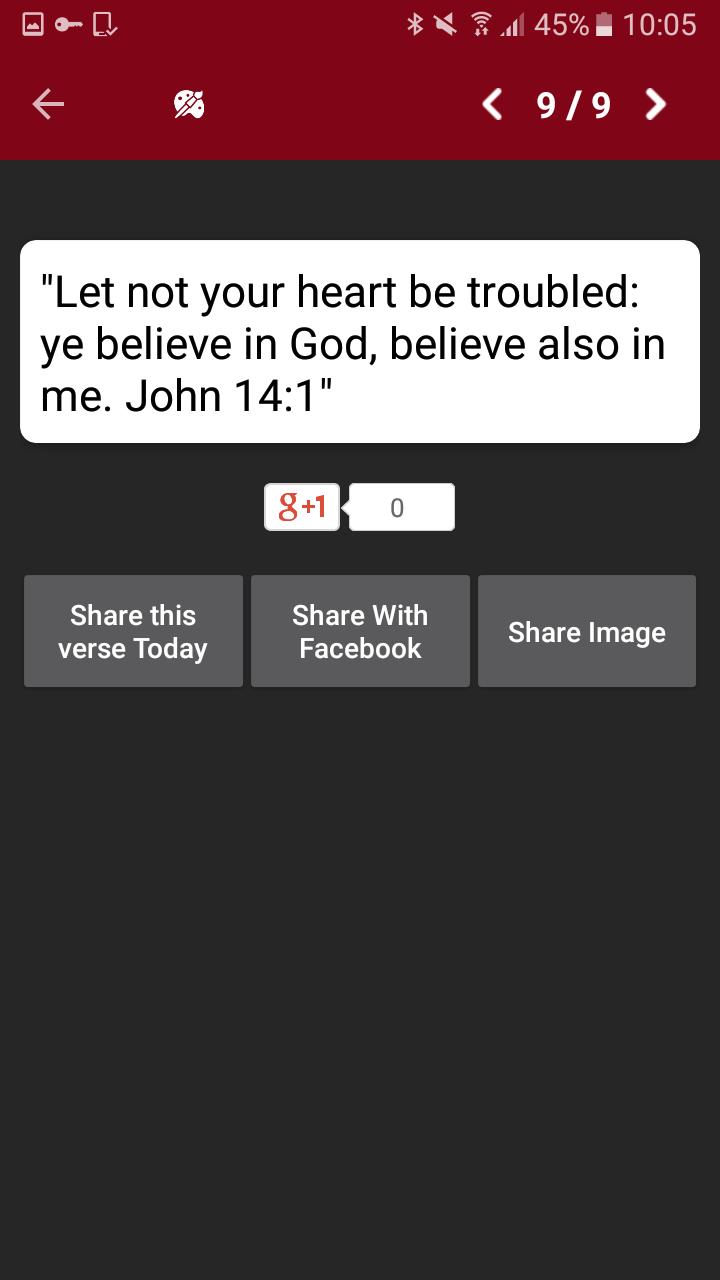Go to the previous verse
720x1280 pixels.
(x=492, y=104)
